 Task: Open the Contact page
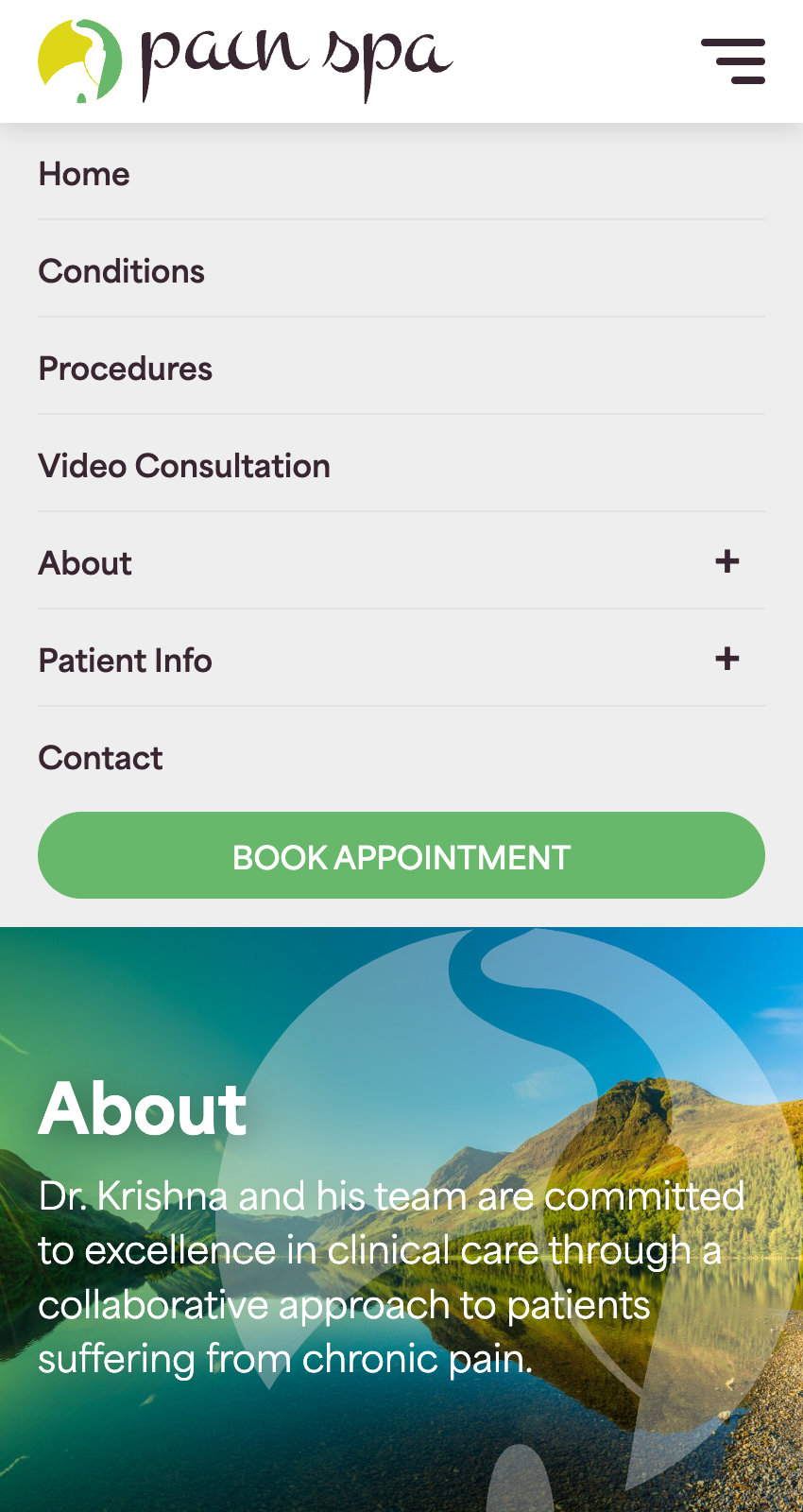[x=100, y=758]
